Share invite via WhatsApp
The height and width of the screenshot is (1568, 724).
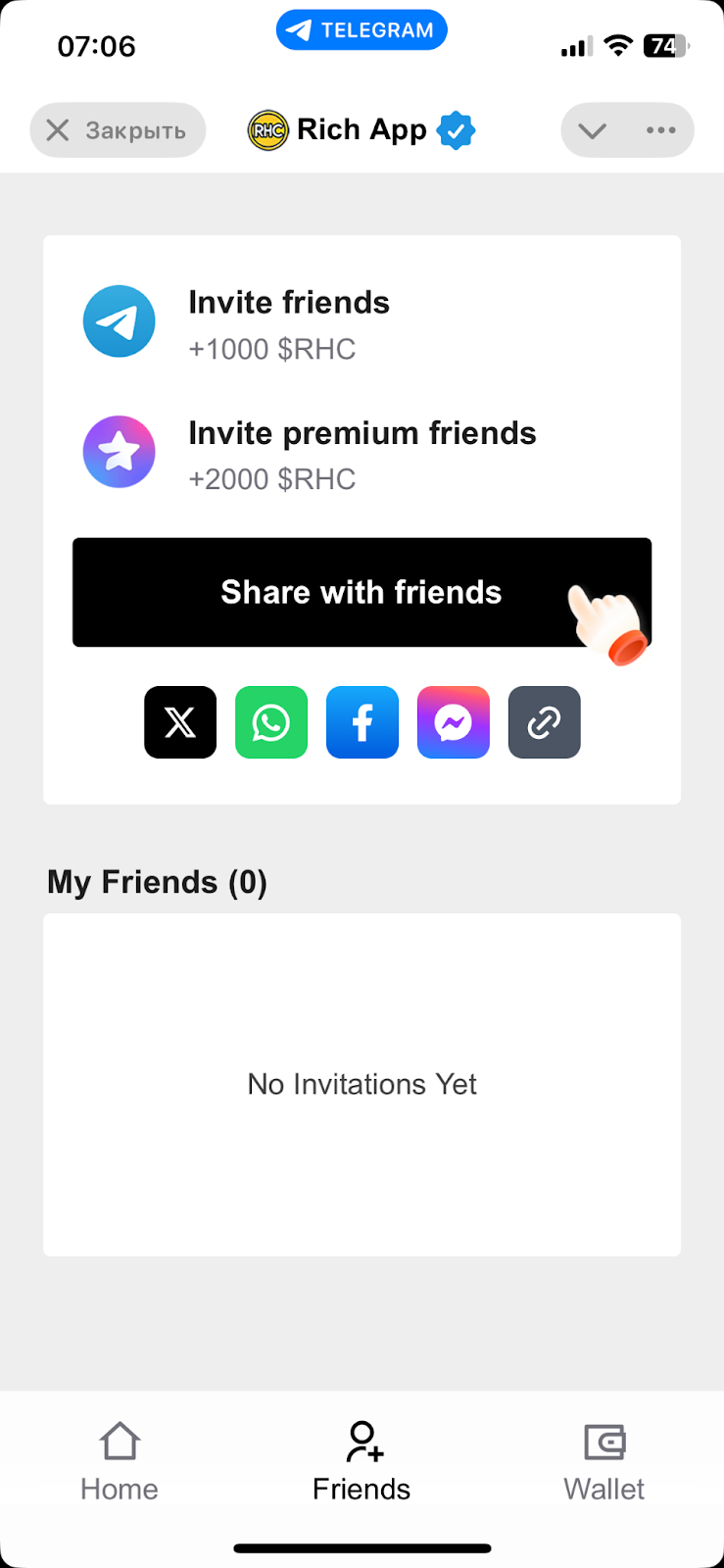[271, 723]
